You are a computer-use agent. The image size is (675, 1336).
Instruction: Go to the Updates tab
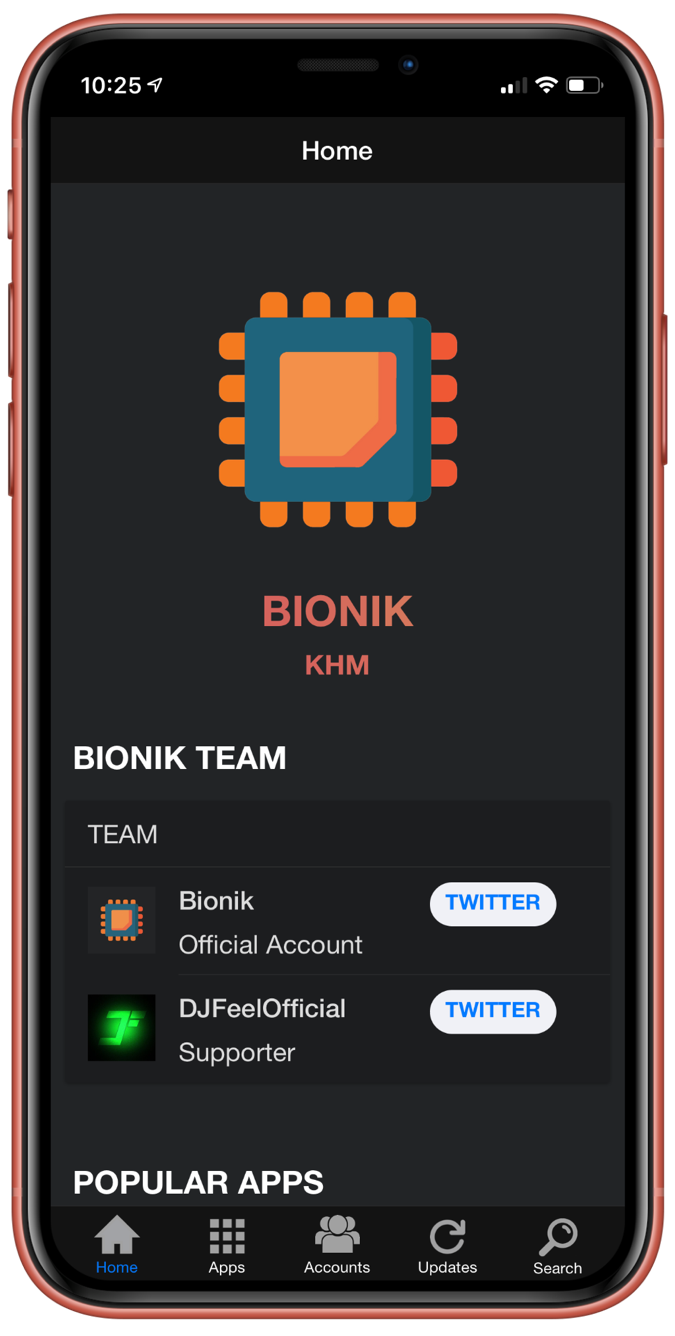click(447, 1245)
